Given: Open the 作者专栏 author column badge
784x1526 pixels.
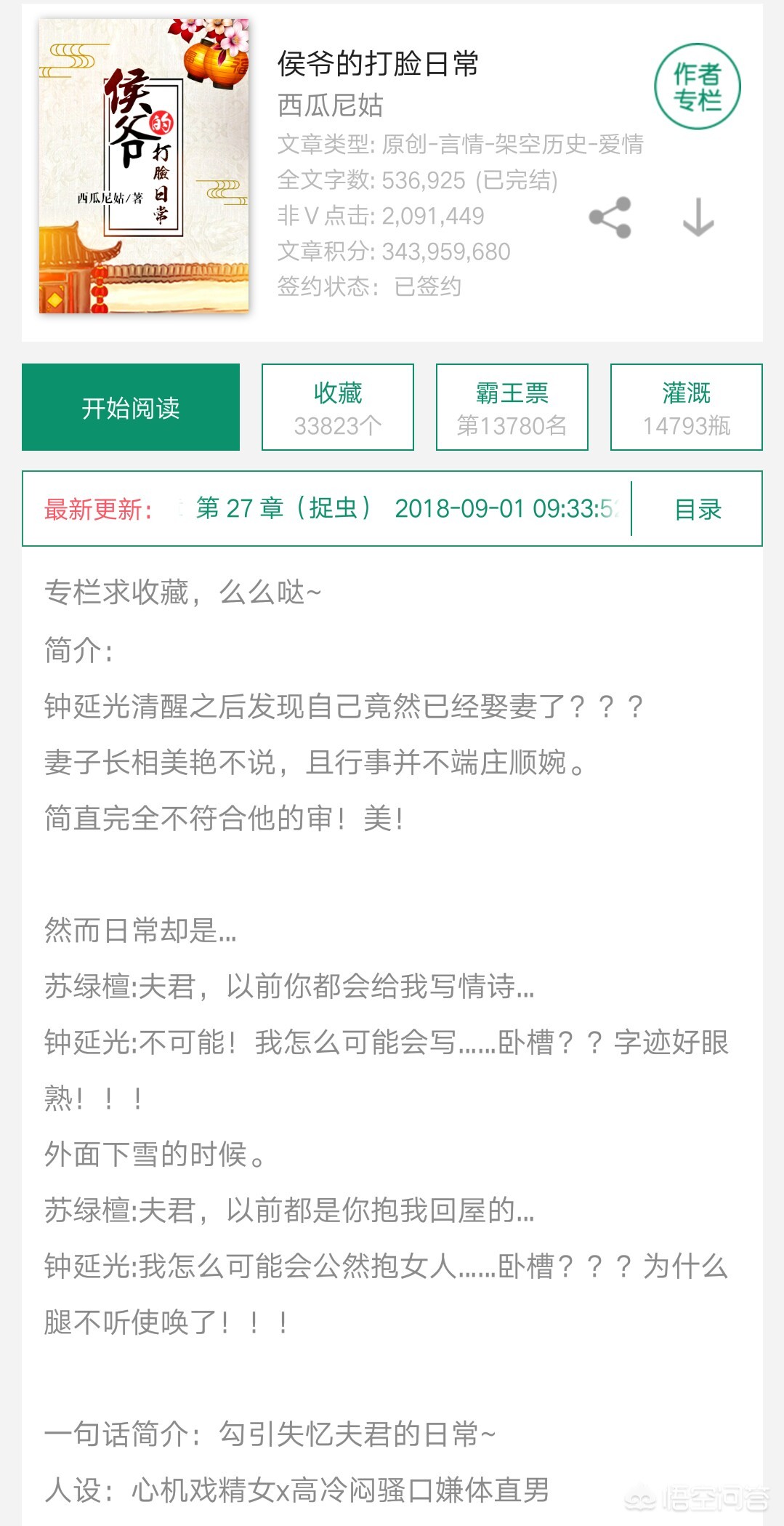Looking at the screenshot, I should point(697,87).
